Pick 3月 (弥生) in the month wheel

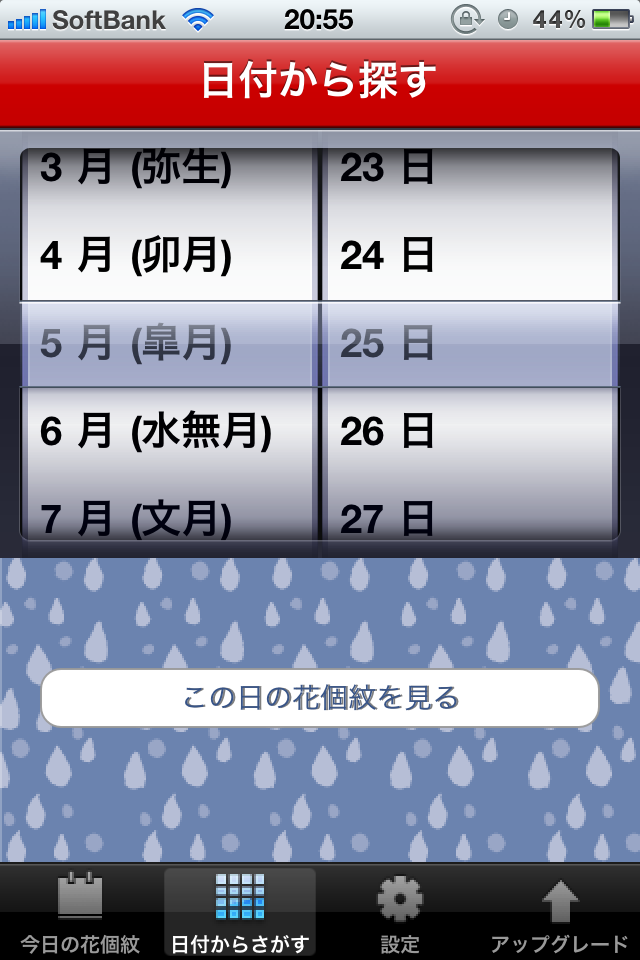pyautogui.click(x=136, y=170)
